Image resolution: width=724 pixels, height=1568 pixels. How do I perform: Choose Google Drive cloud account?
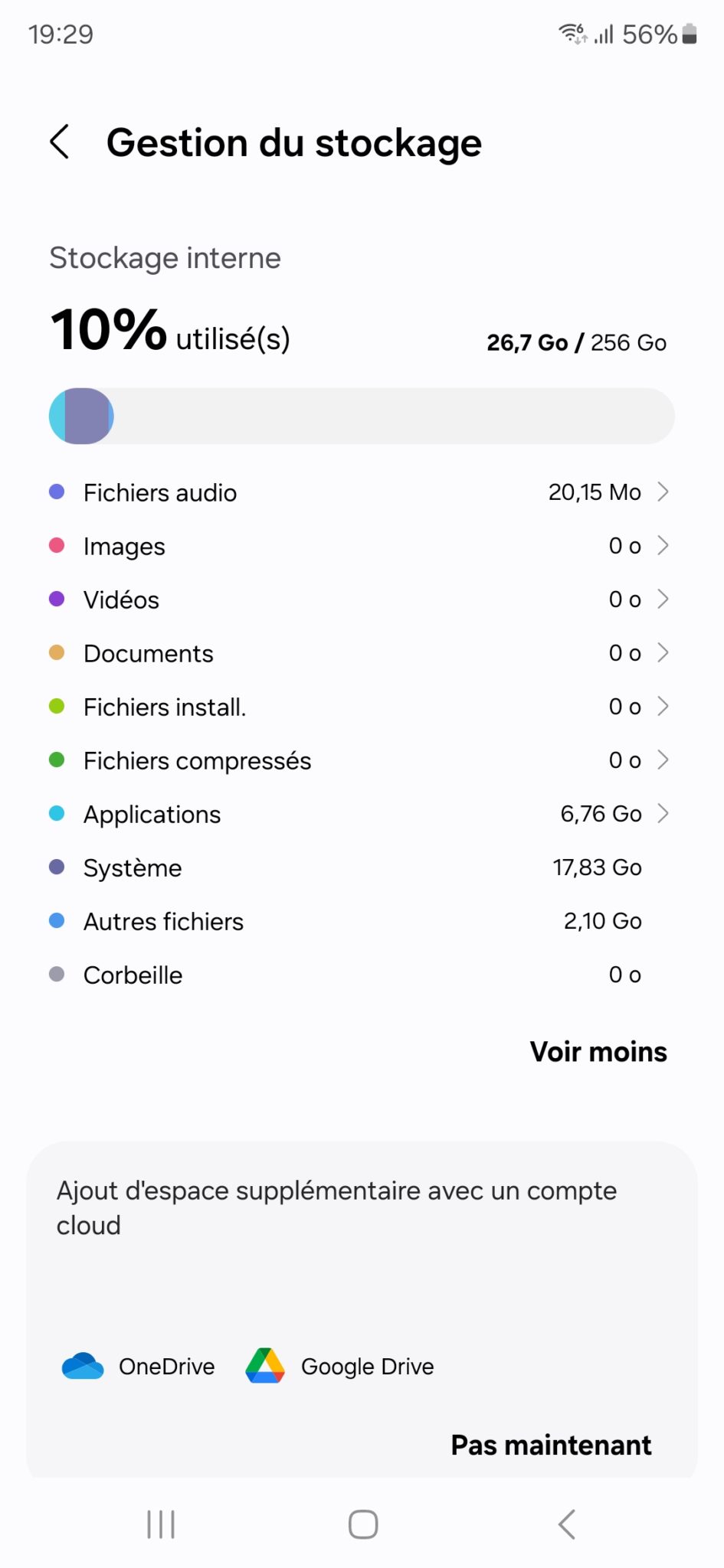click(340, 1367)
